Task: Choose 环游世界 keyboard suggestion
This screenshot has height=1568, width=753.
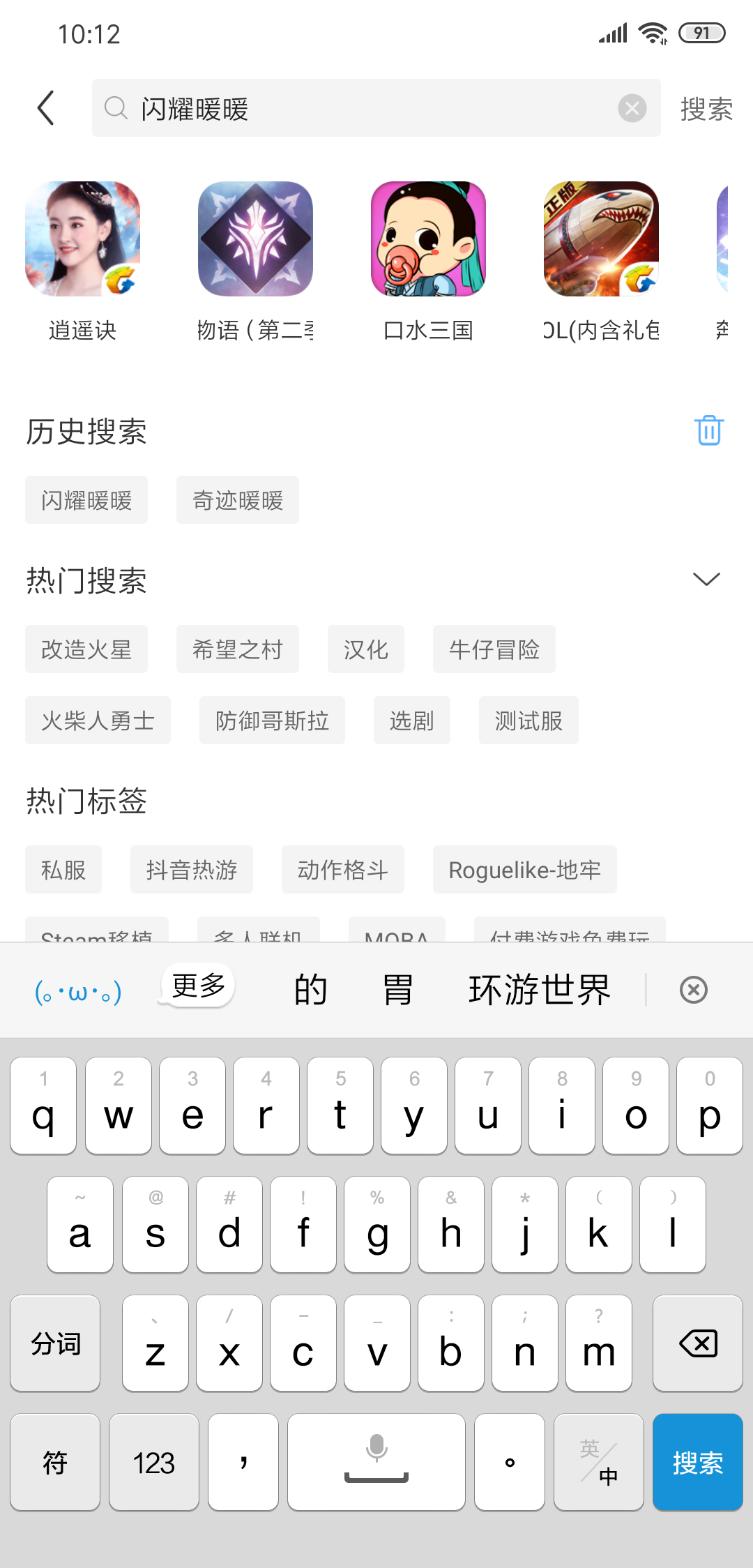Action: point(539,990)
